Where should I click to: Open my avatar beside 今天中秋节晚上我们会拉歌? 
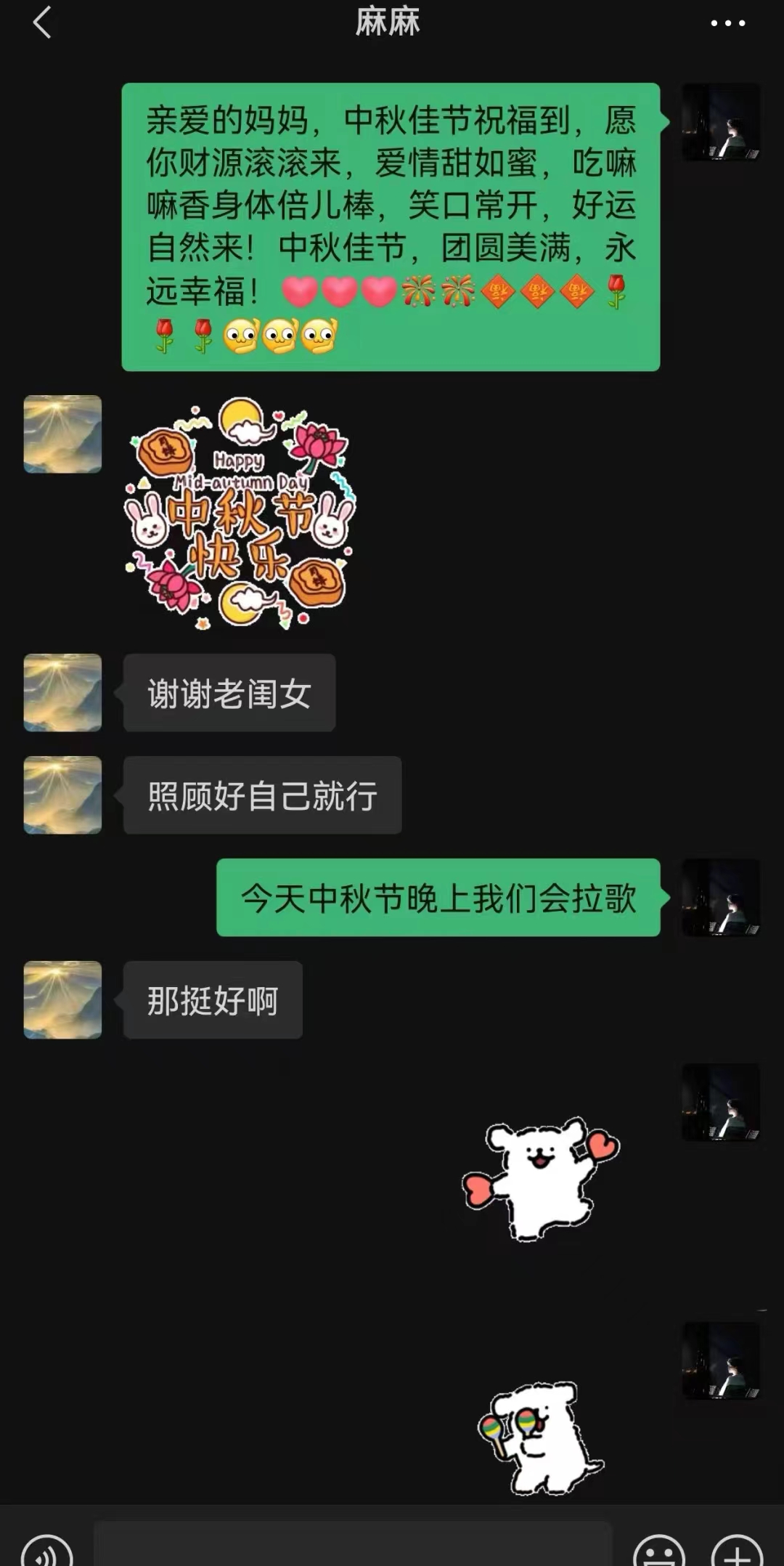720,897
